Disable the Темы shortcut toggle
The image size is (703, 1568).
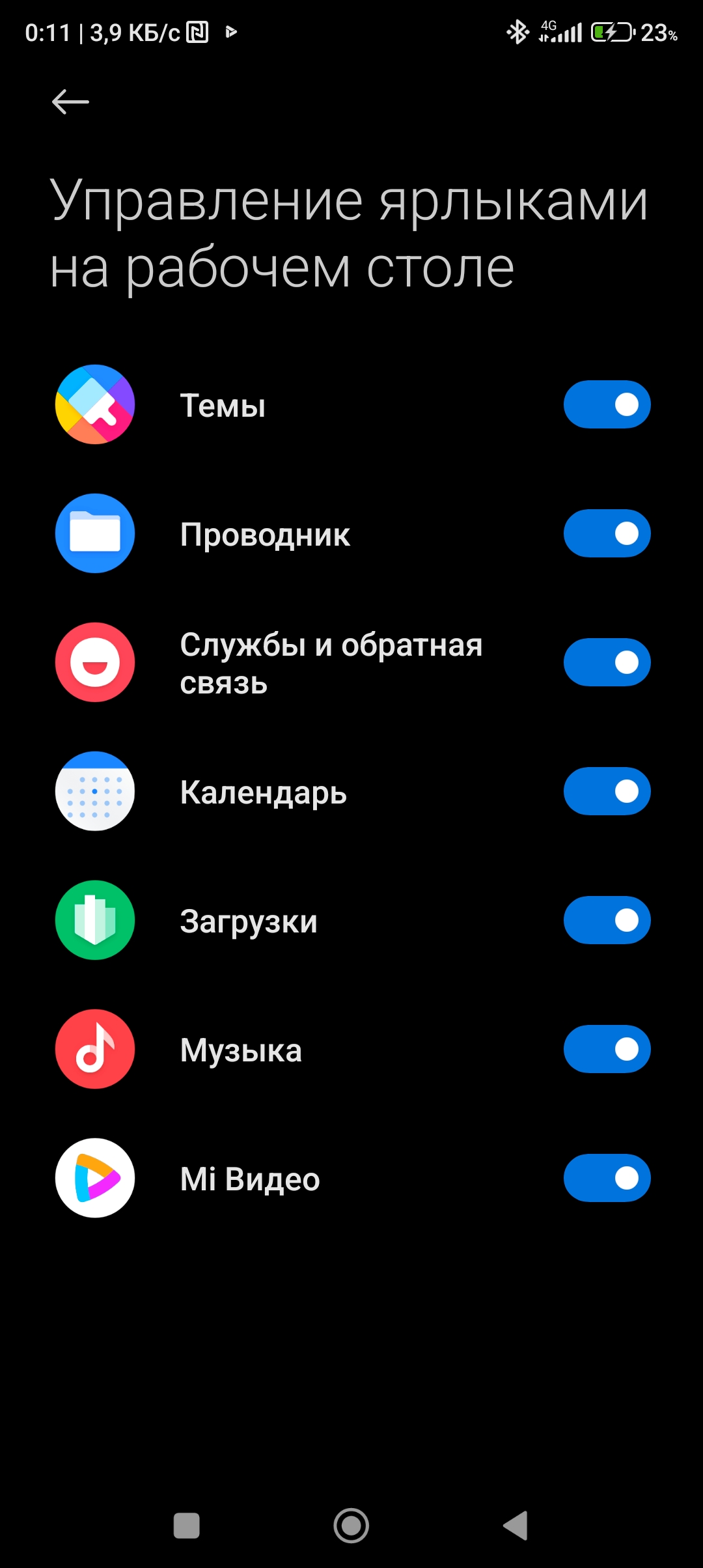click(607, 404)
